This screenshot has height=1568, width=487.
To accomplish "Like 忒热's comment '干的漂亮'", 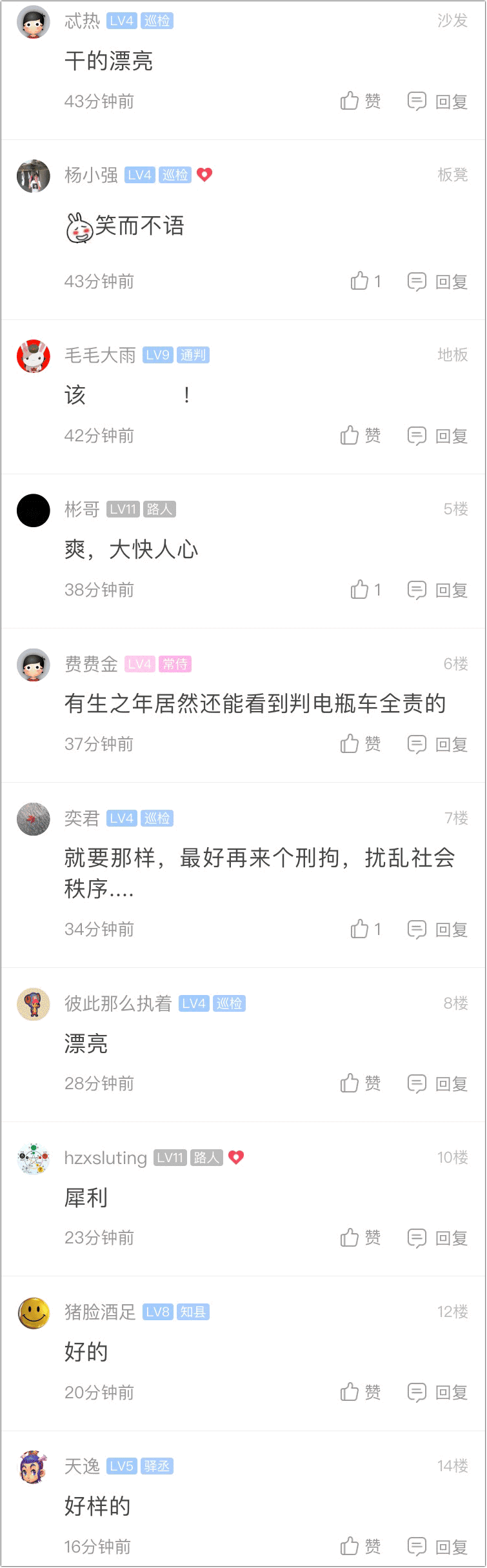I will (x=360, y=101).
